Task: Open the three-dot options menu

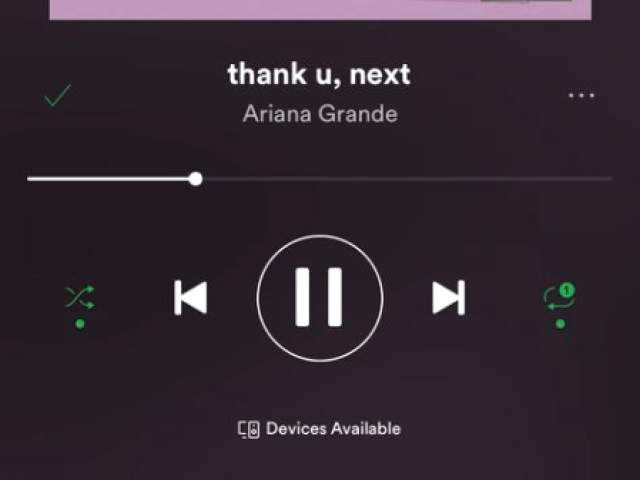Action: point(581,96)
